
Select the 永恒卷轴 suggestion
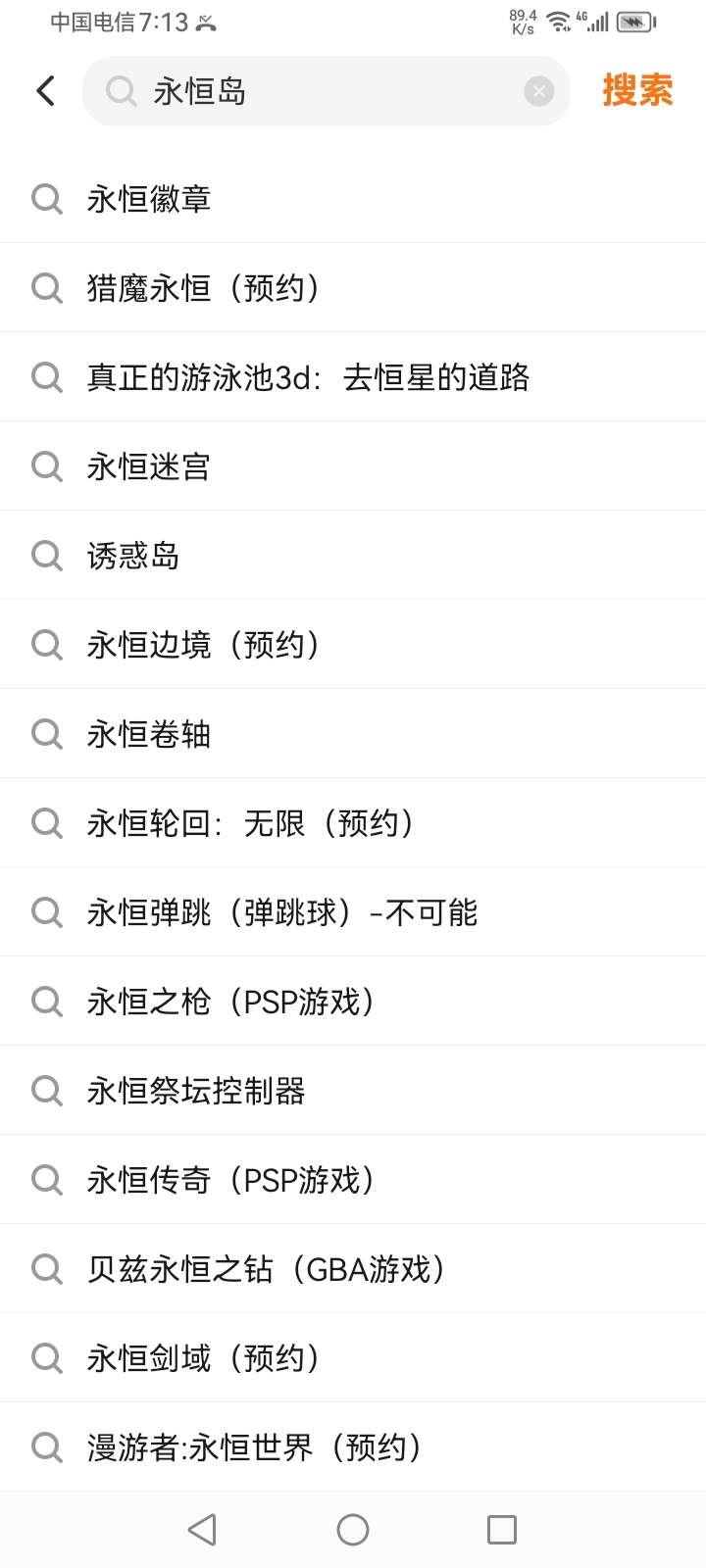353,734
